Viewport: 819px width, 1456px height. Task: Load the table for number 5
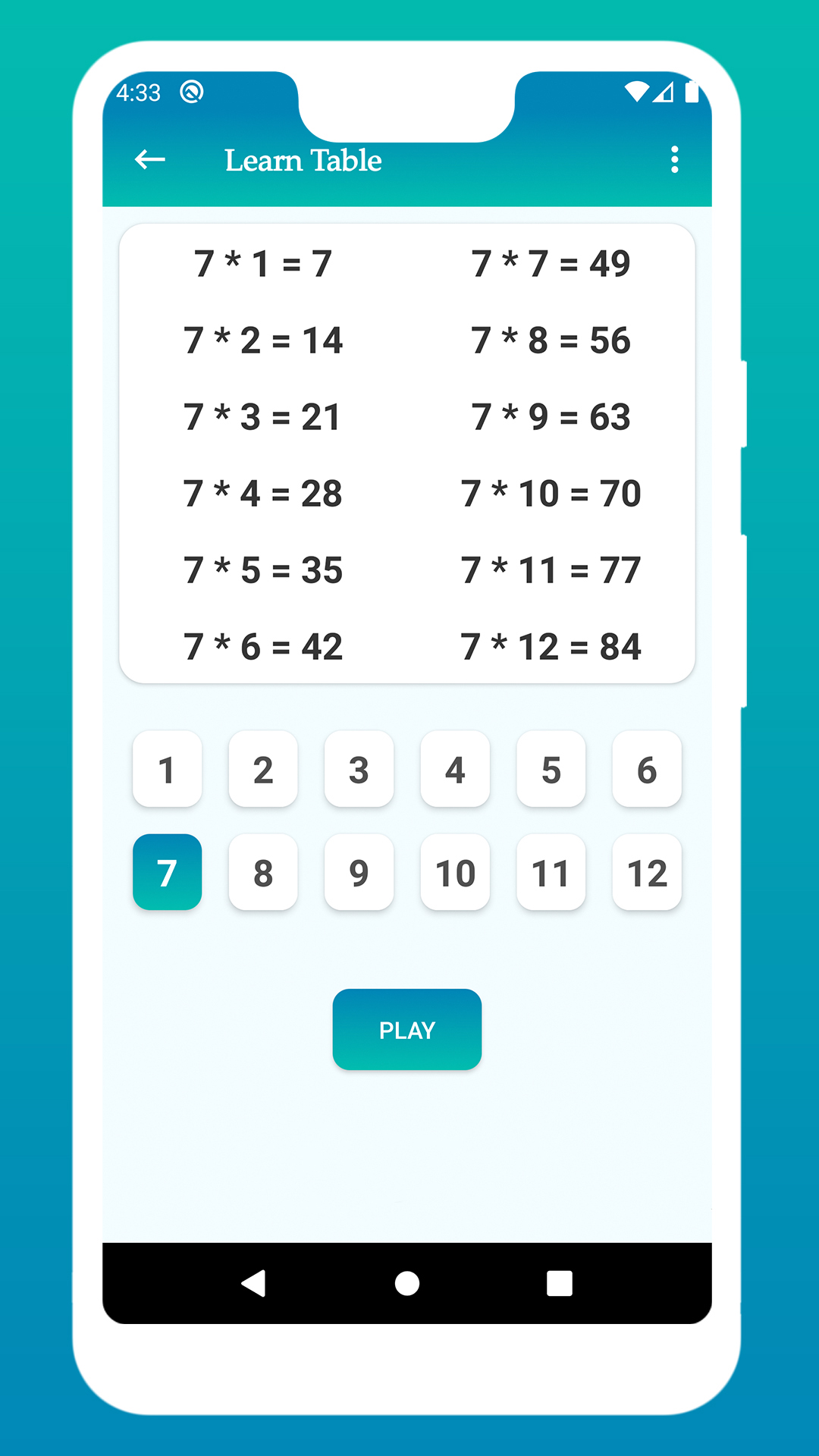click(x=551, y=769)
